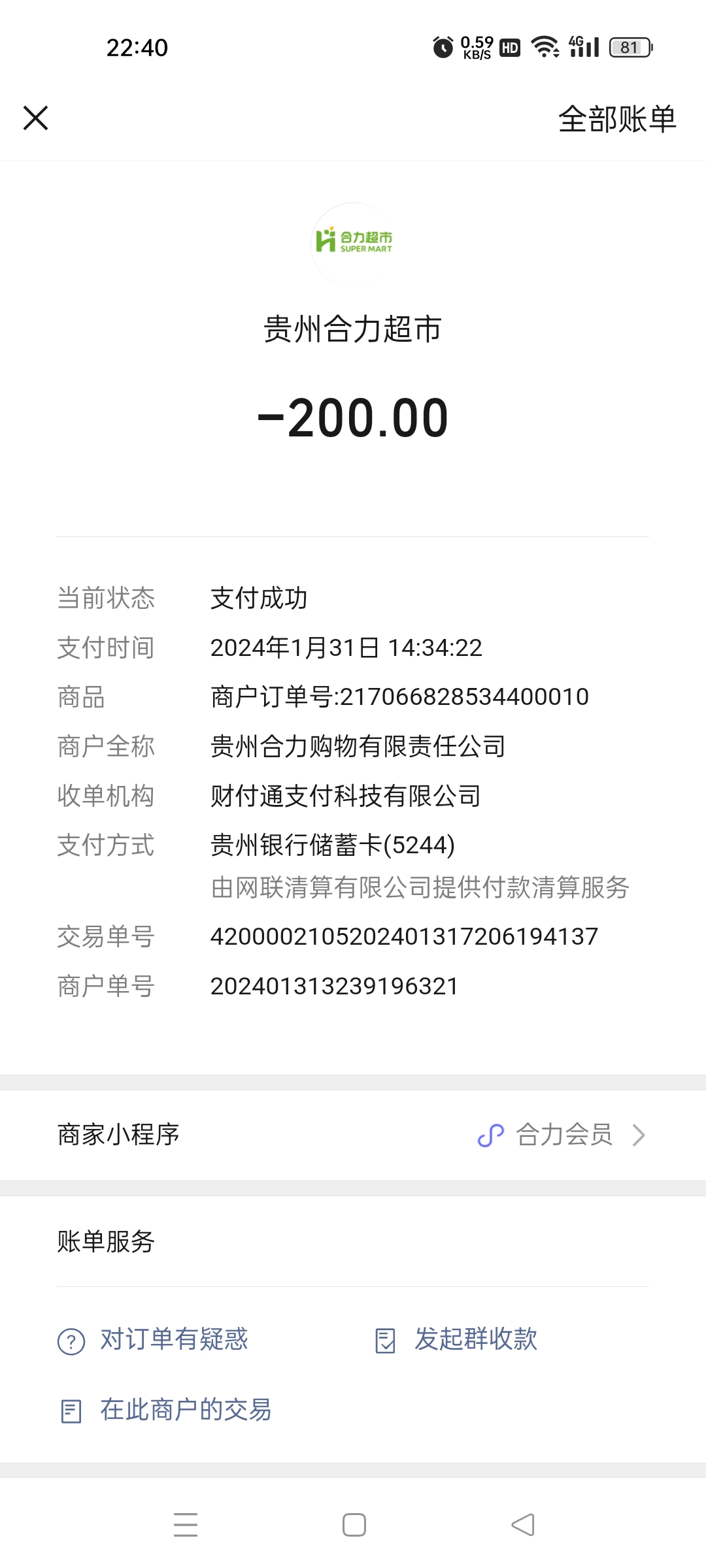Screen dimensions: 706x1568
Task: Open 全部账单 (all bills)
Action: (x=616, y=119)
